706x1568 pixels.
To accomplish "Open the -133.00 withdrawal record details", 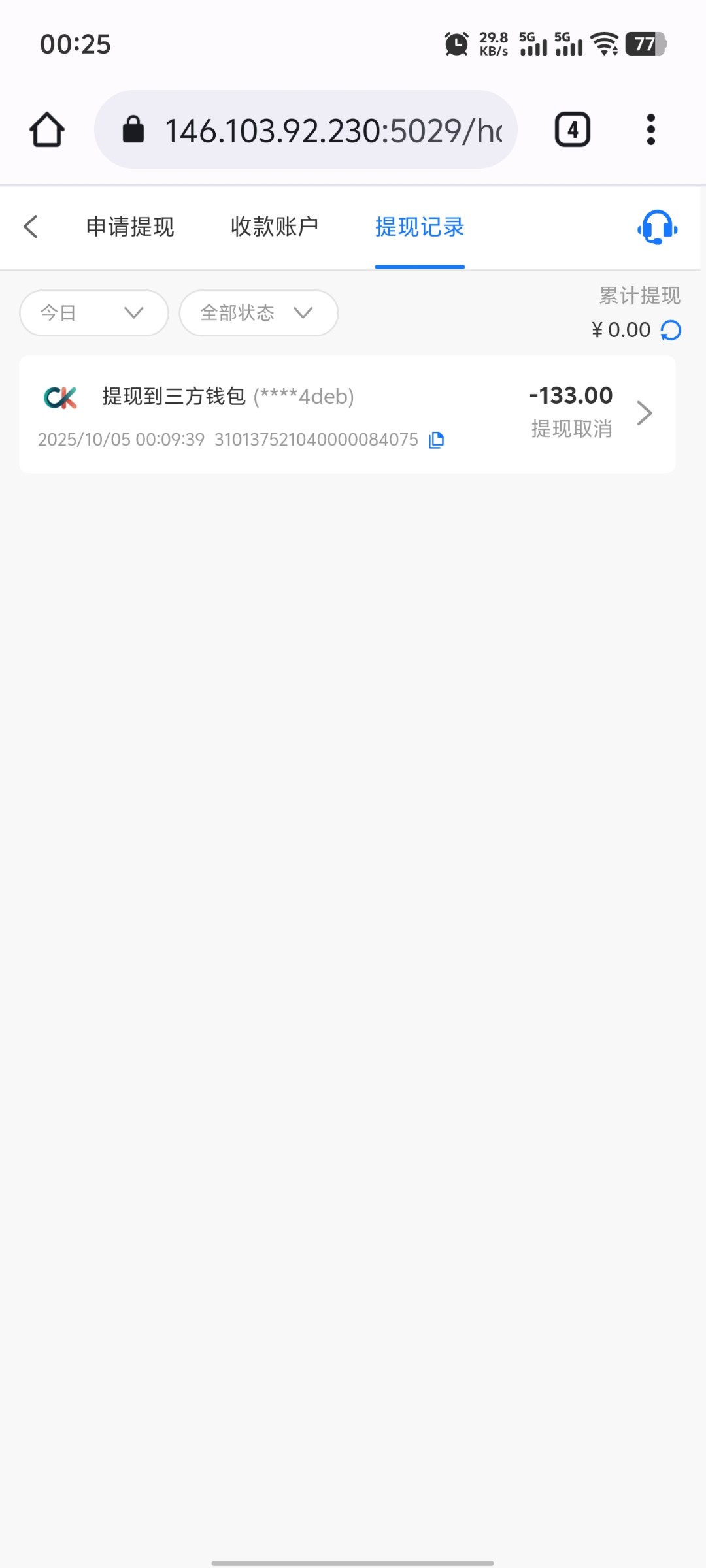I will 644,413.
